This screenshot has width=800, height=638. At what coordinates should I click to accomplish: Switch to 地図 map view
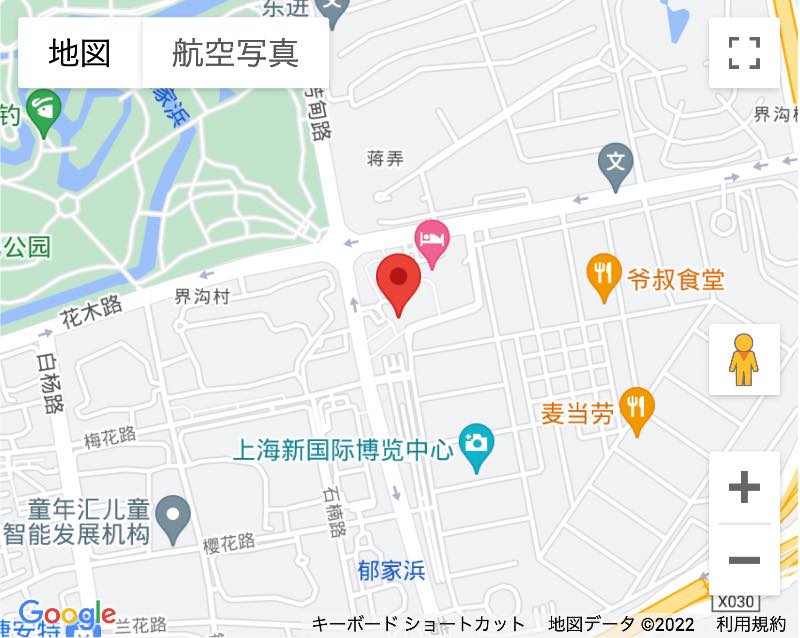80,53
